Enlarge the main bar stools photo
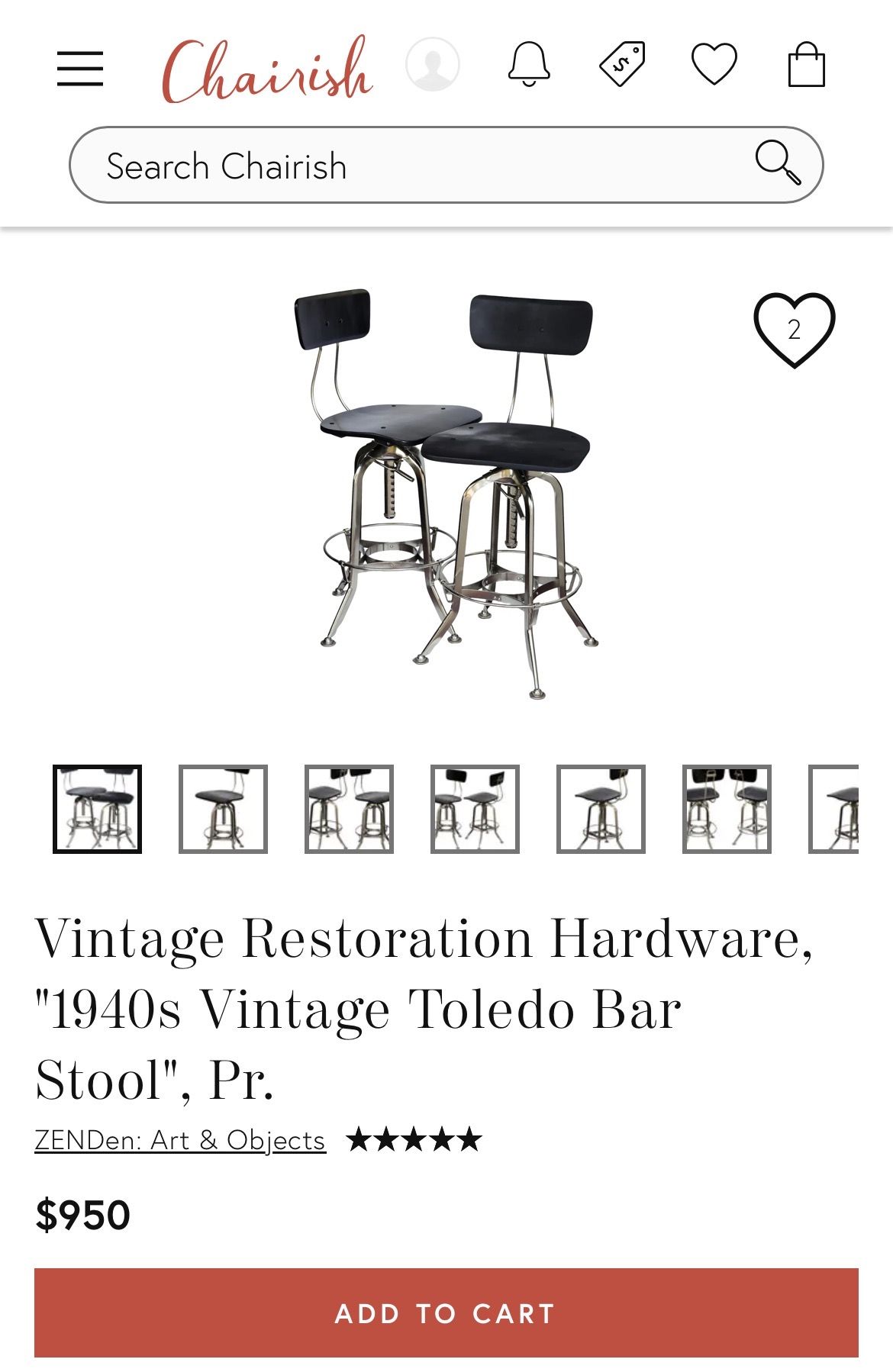893x1372 pixels. tap(446, 492)
